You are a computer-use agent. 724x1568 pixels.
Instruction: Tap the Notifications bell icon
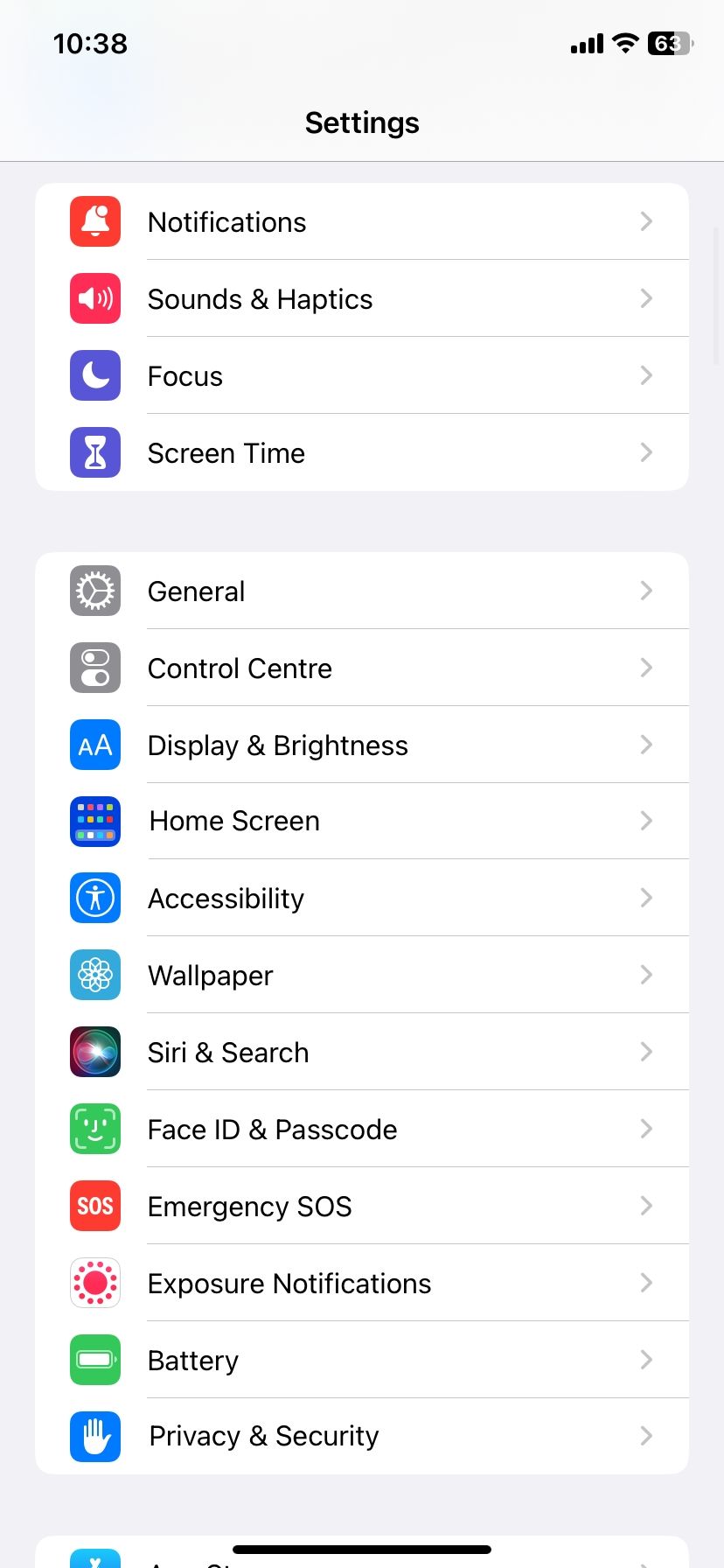tap(94, 221)
